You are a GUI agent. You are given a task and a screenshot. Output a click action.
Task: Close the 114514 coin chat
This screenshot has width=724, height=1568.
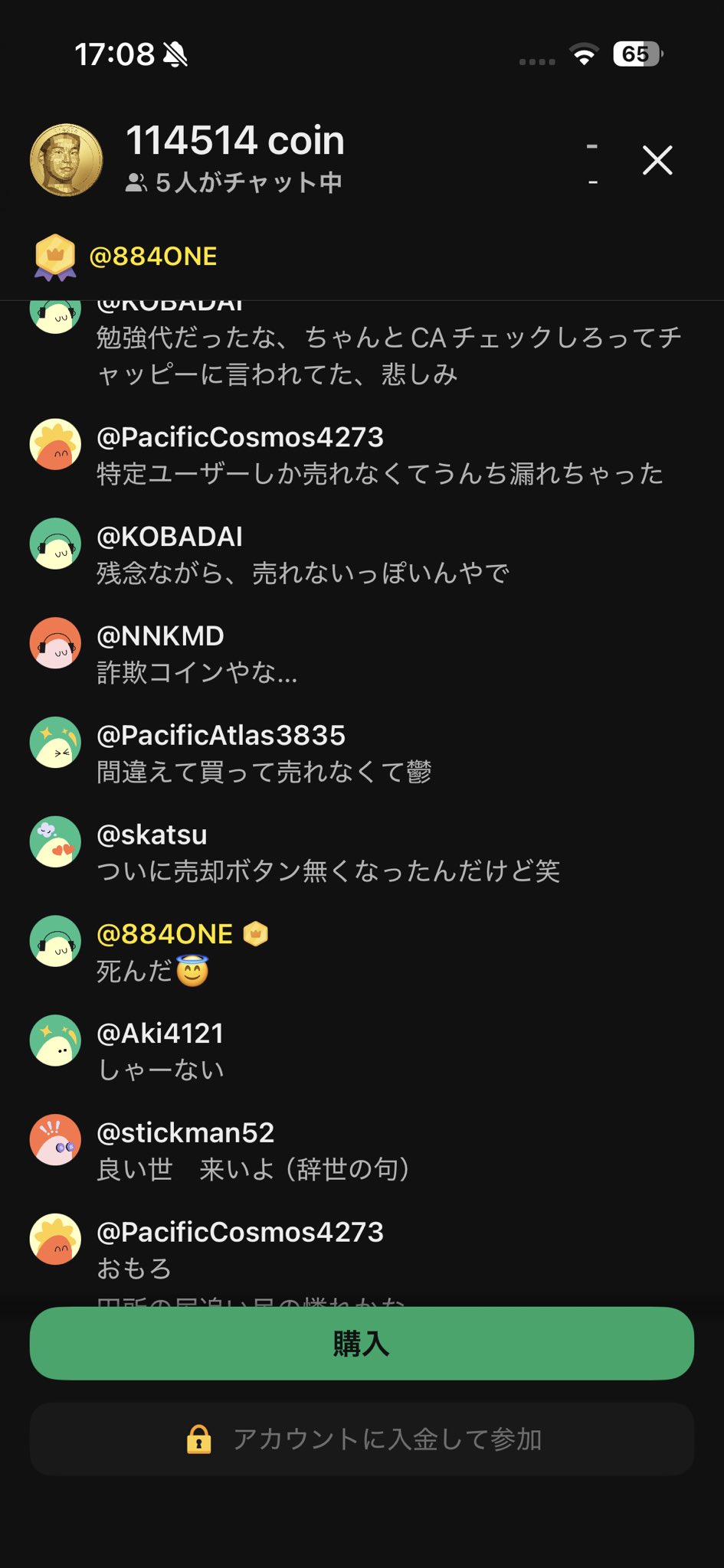click(x=657, y=161)
